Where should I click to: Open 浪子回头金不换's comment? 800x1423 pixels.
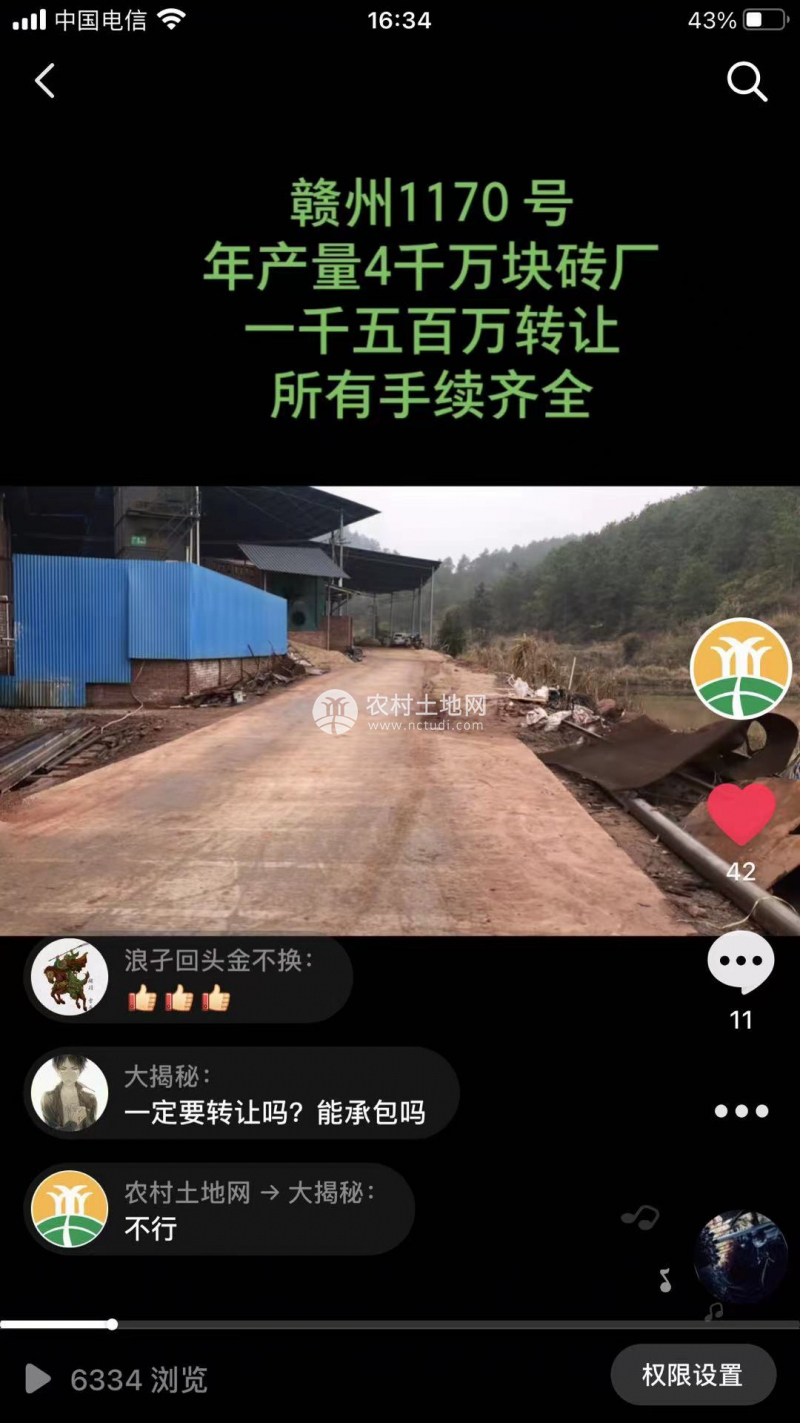click(188, 979)
